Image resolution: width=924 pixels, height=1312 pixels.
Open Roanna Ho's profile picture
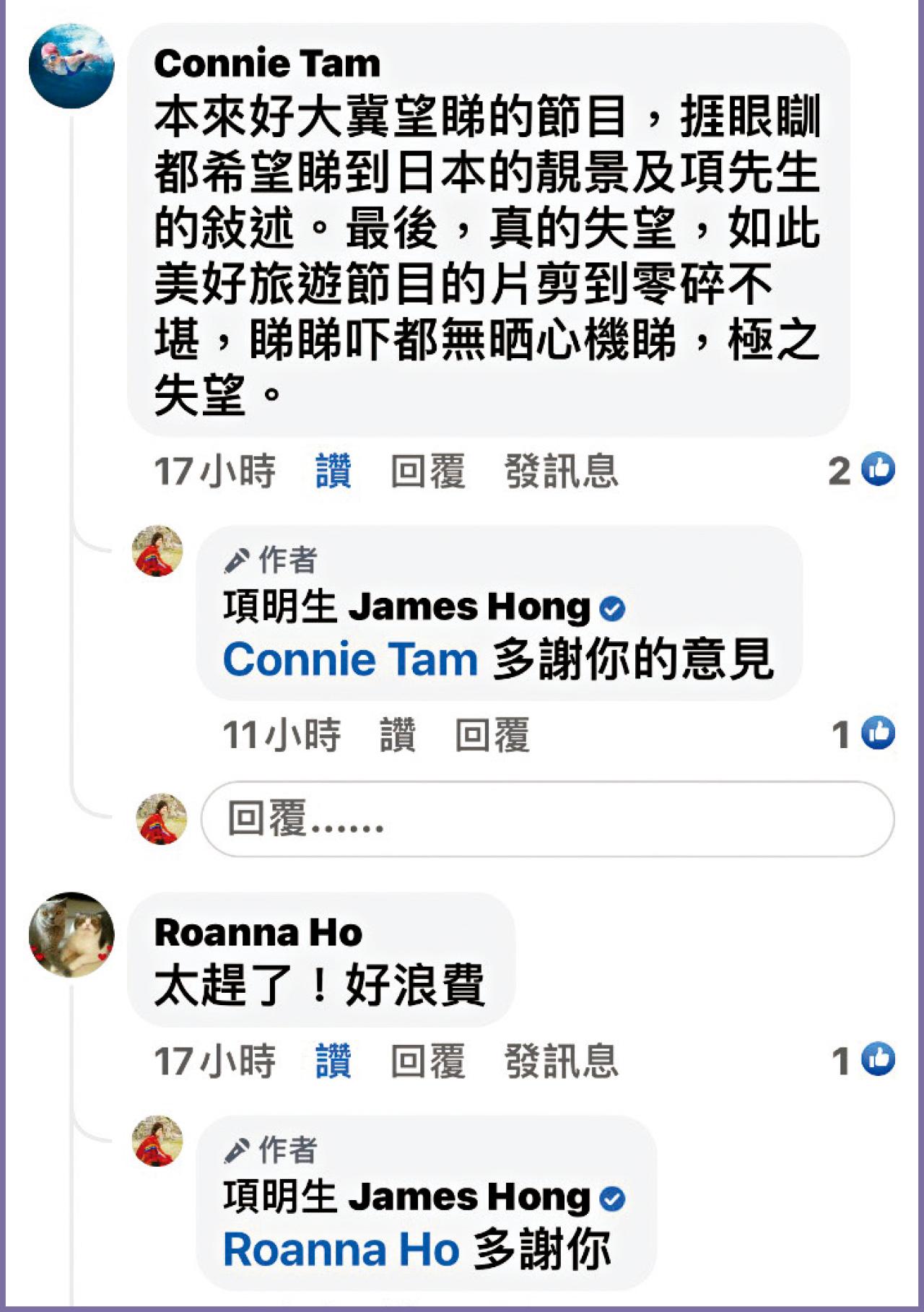(x=71, y=934)
